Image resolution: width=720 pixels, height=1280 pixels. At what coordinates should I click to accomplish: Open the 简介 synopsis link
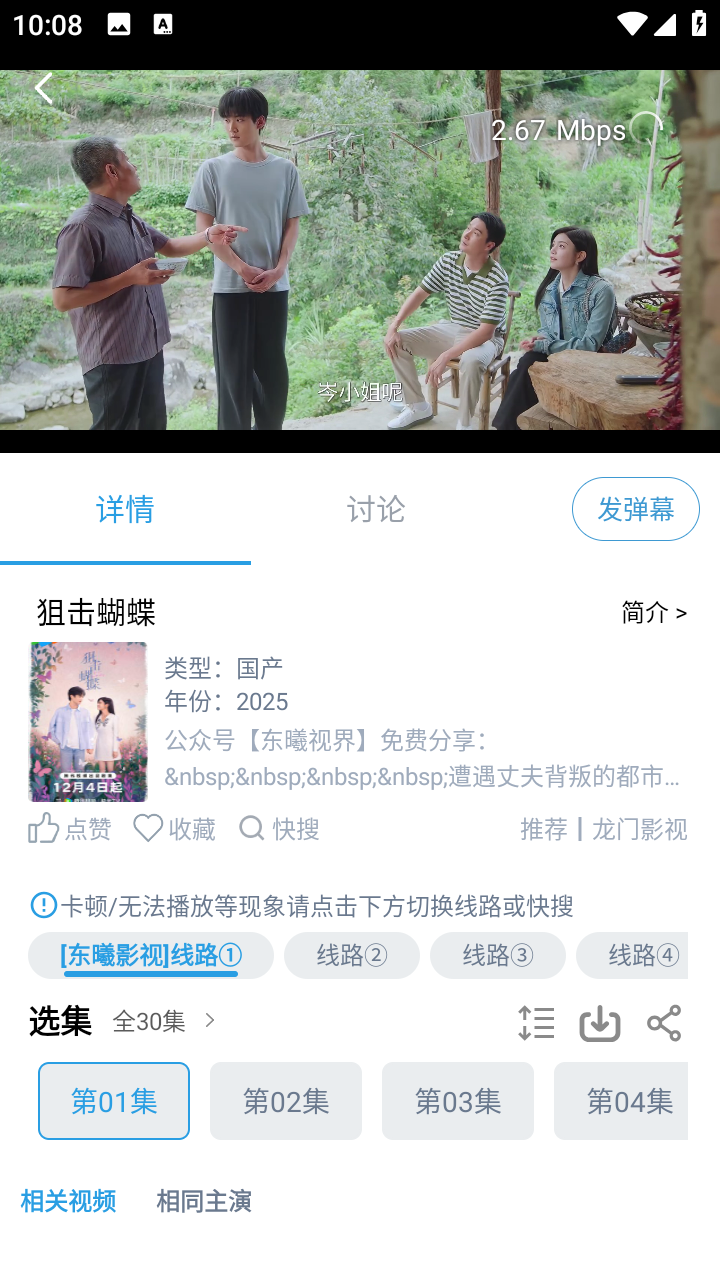point(653,612)
